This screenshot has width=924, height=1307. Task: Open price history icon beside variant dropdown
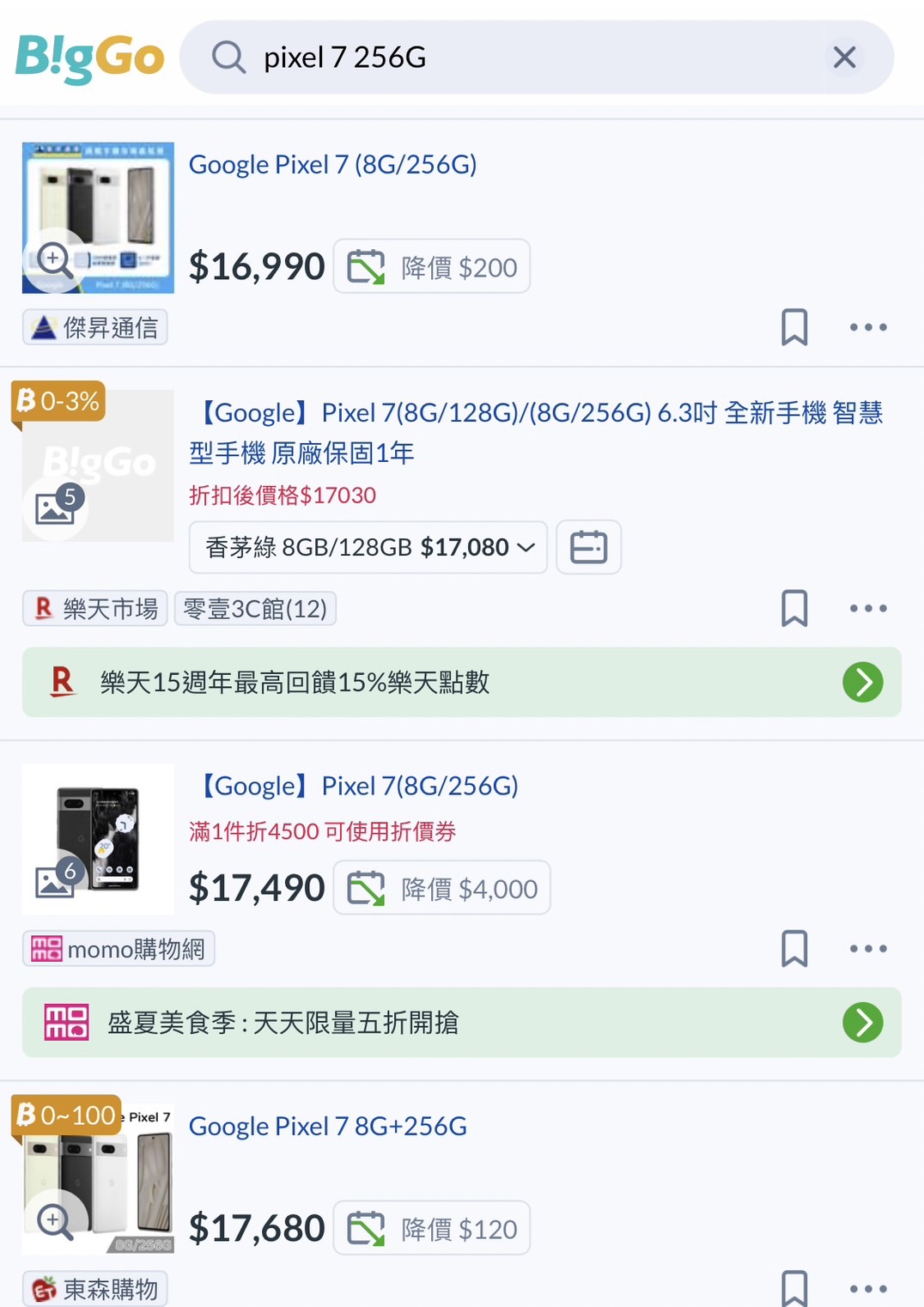coord(588,547)
